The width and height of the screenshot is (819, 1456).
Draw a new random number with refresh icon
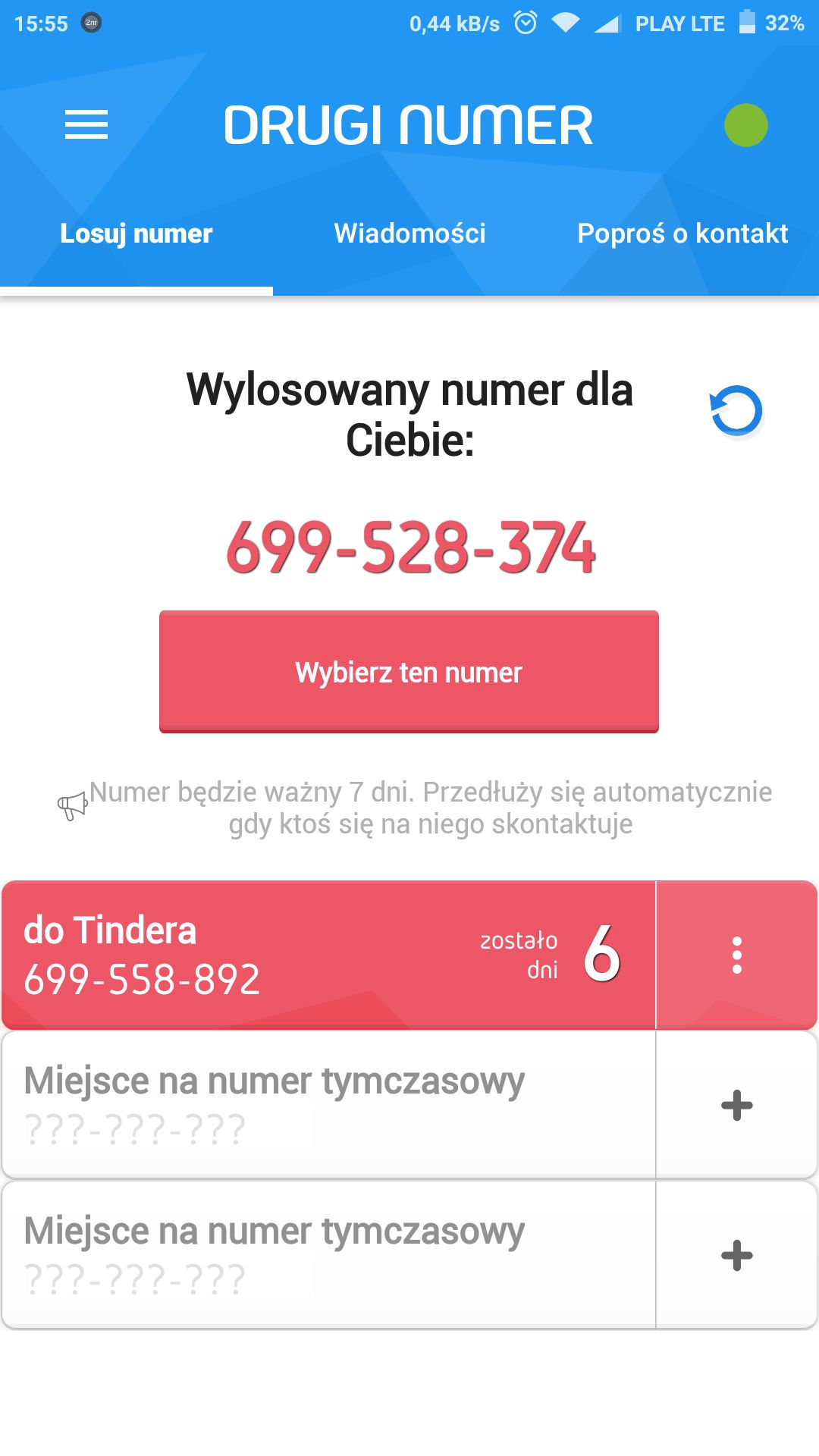[x=736, y=411]
